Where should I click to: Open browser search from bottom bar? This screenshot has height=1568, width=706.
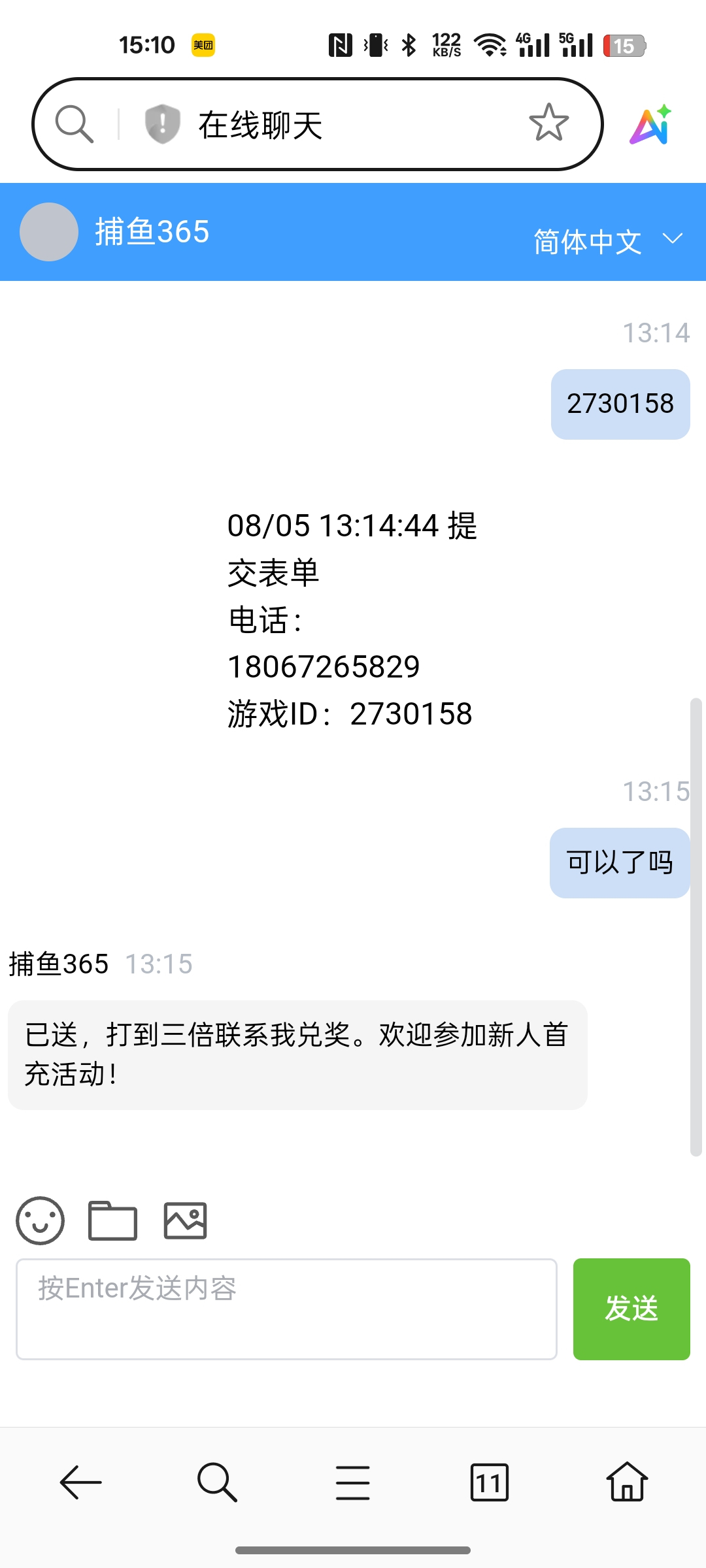coord(217,1482)
